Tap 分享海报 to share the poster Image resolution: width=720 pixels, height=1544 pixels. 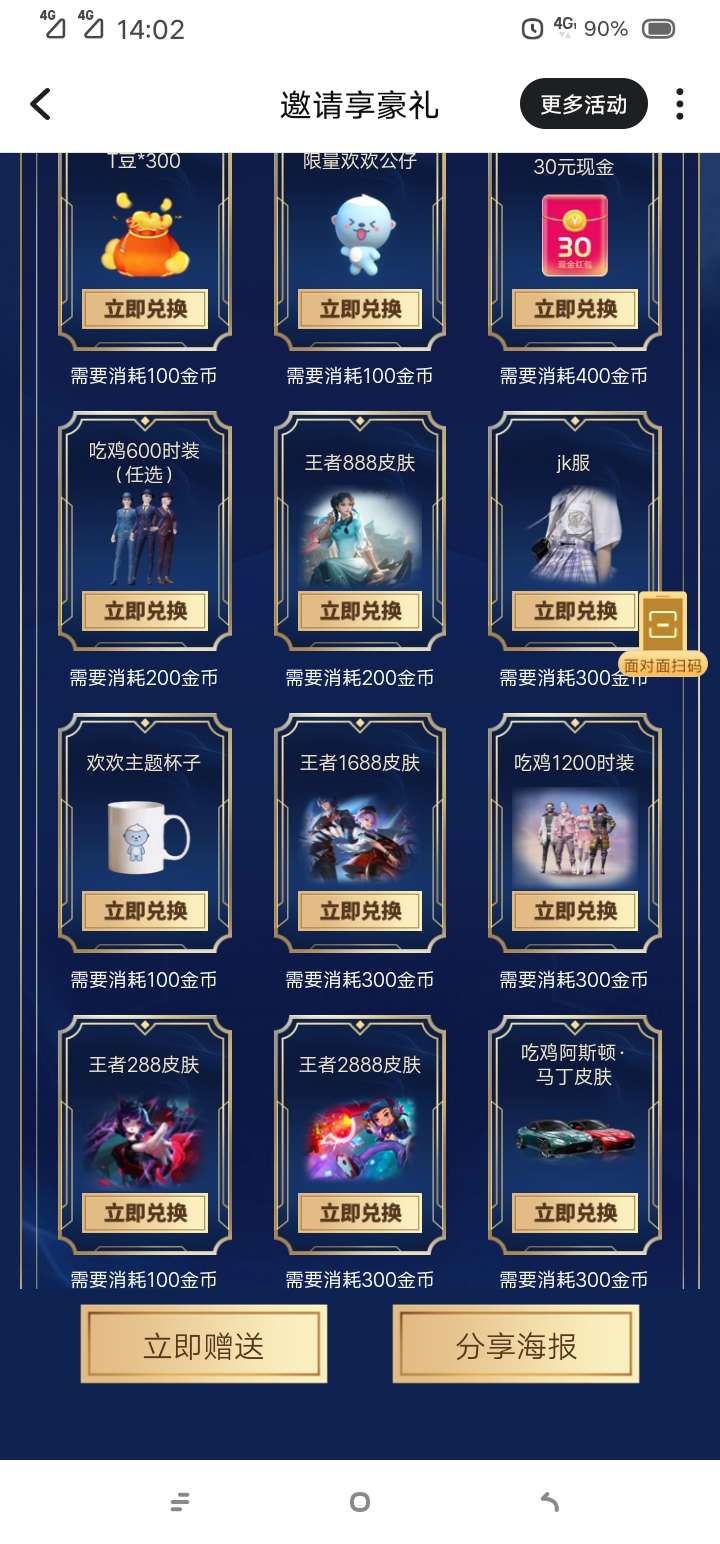pos(516,1345)
